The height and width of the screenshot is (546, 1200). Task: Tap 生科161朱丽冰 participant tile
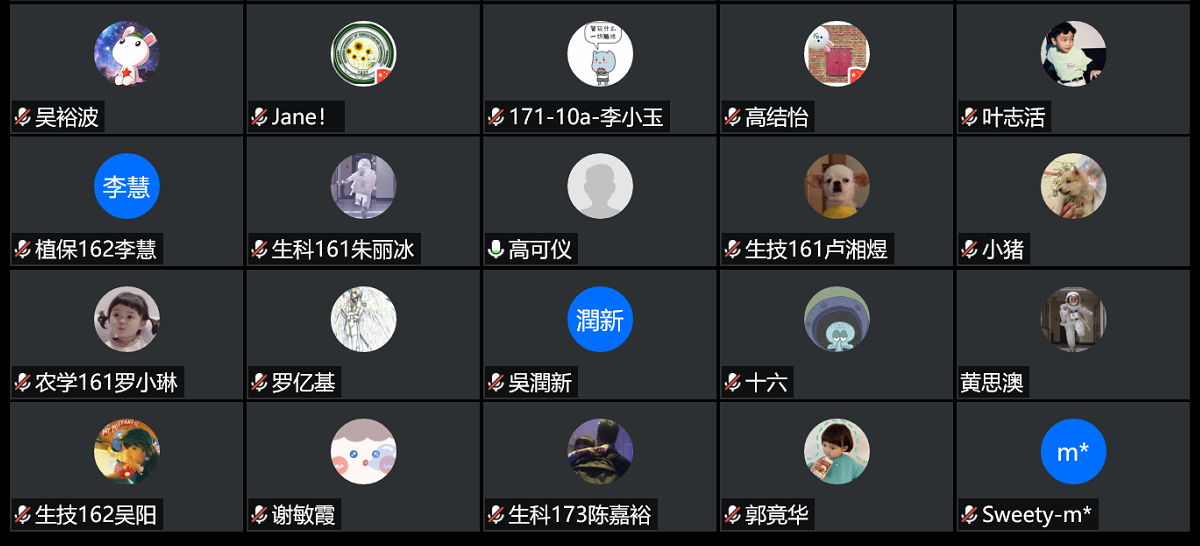coord(363,201)
